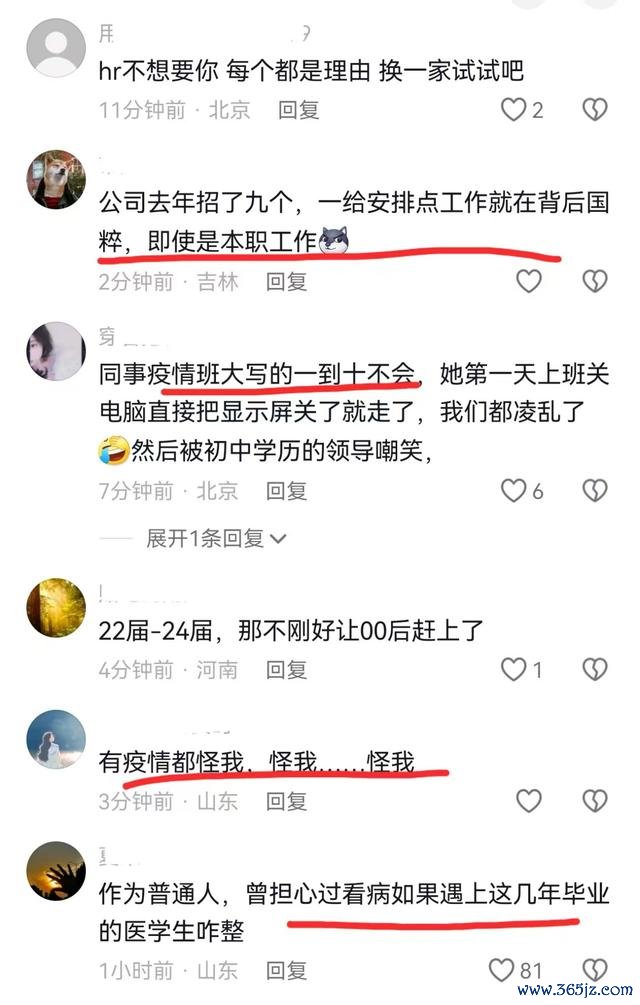
Task: Like the comment starting "hr不想要你"
Action: pyautogui.click(x=514, y=109)
